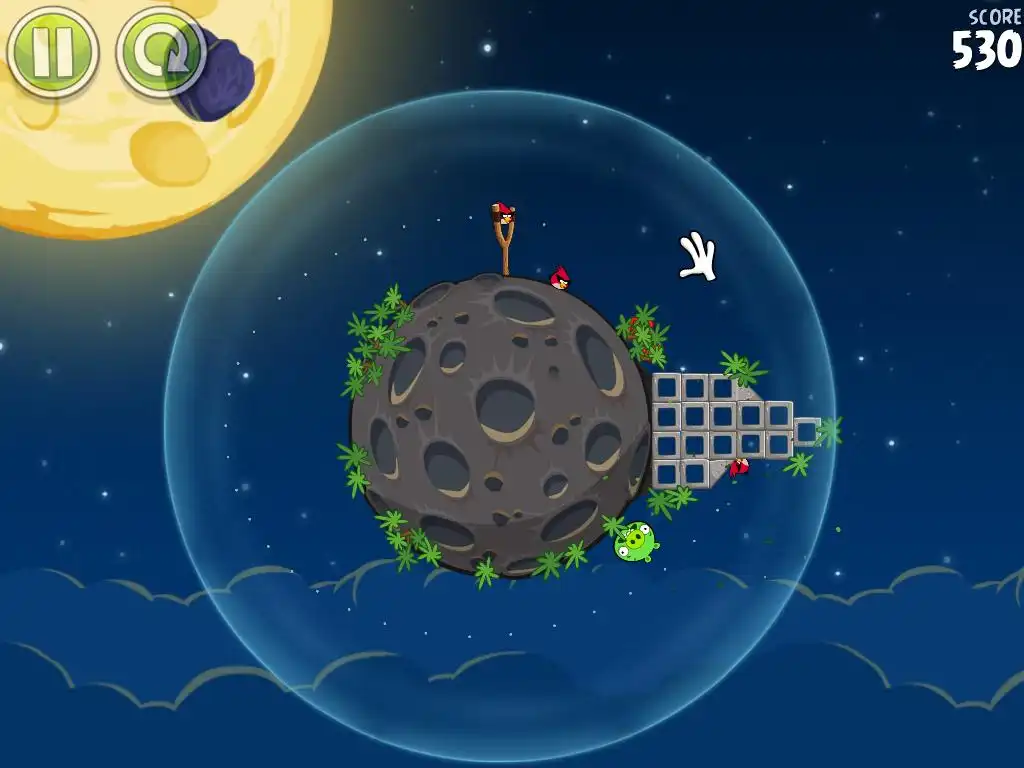Restart the current level
The height and width of the screenshot is (768, 1024).
coord(160,52)
